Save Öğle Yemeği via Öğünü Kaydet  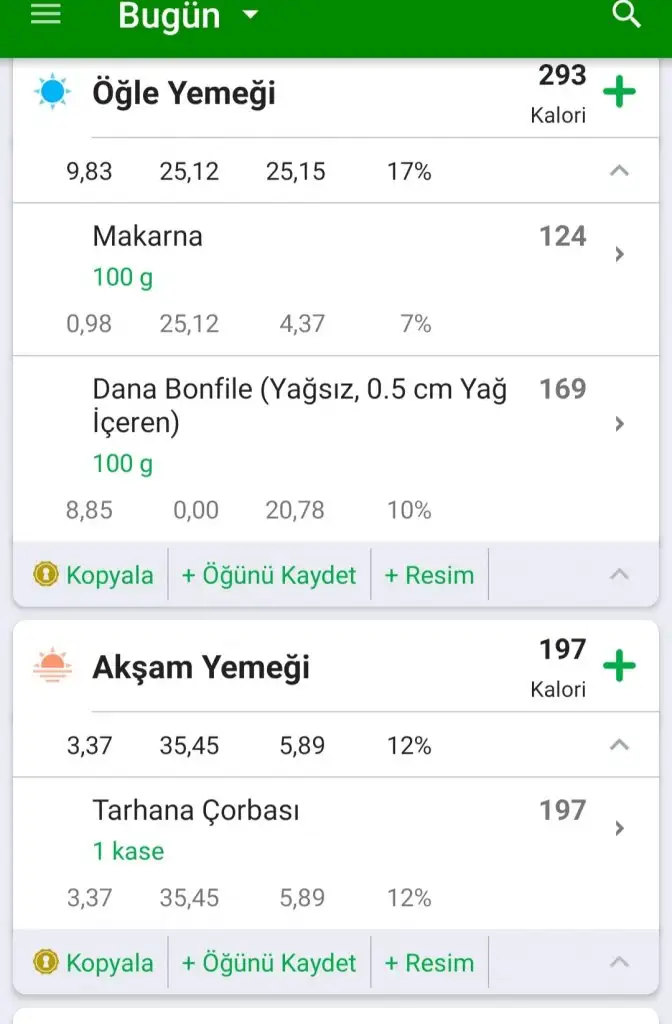269,575
